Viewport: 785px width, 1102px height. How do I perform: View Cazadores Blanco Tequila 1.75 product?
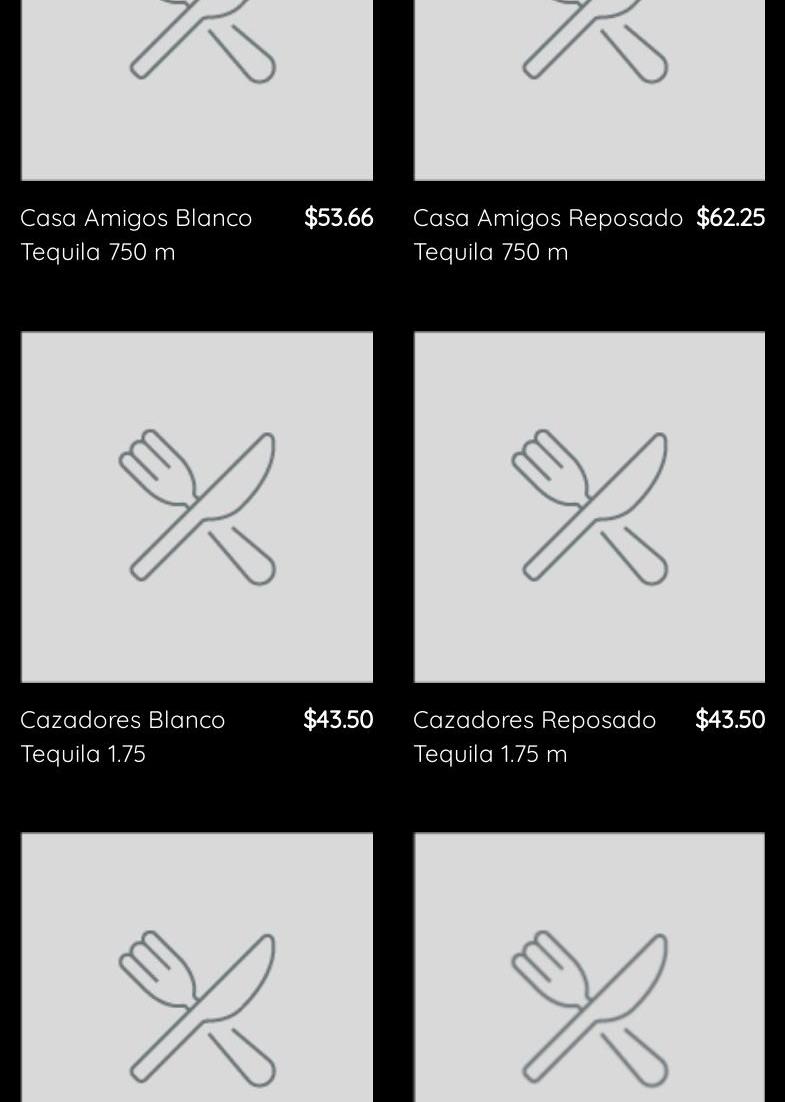[x=197, y=507]
